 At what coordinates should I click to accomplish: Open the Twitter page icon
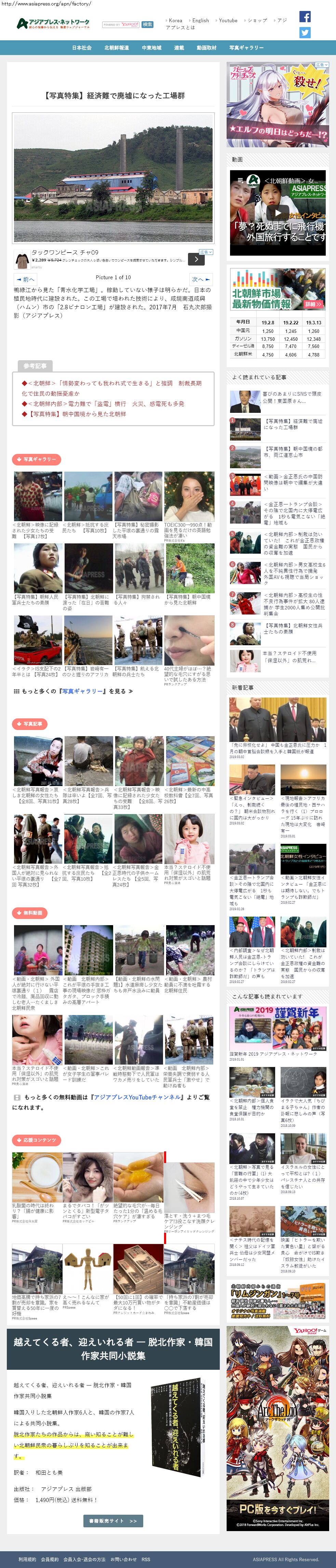pyautogui.click(x=305, y=32)
